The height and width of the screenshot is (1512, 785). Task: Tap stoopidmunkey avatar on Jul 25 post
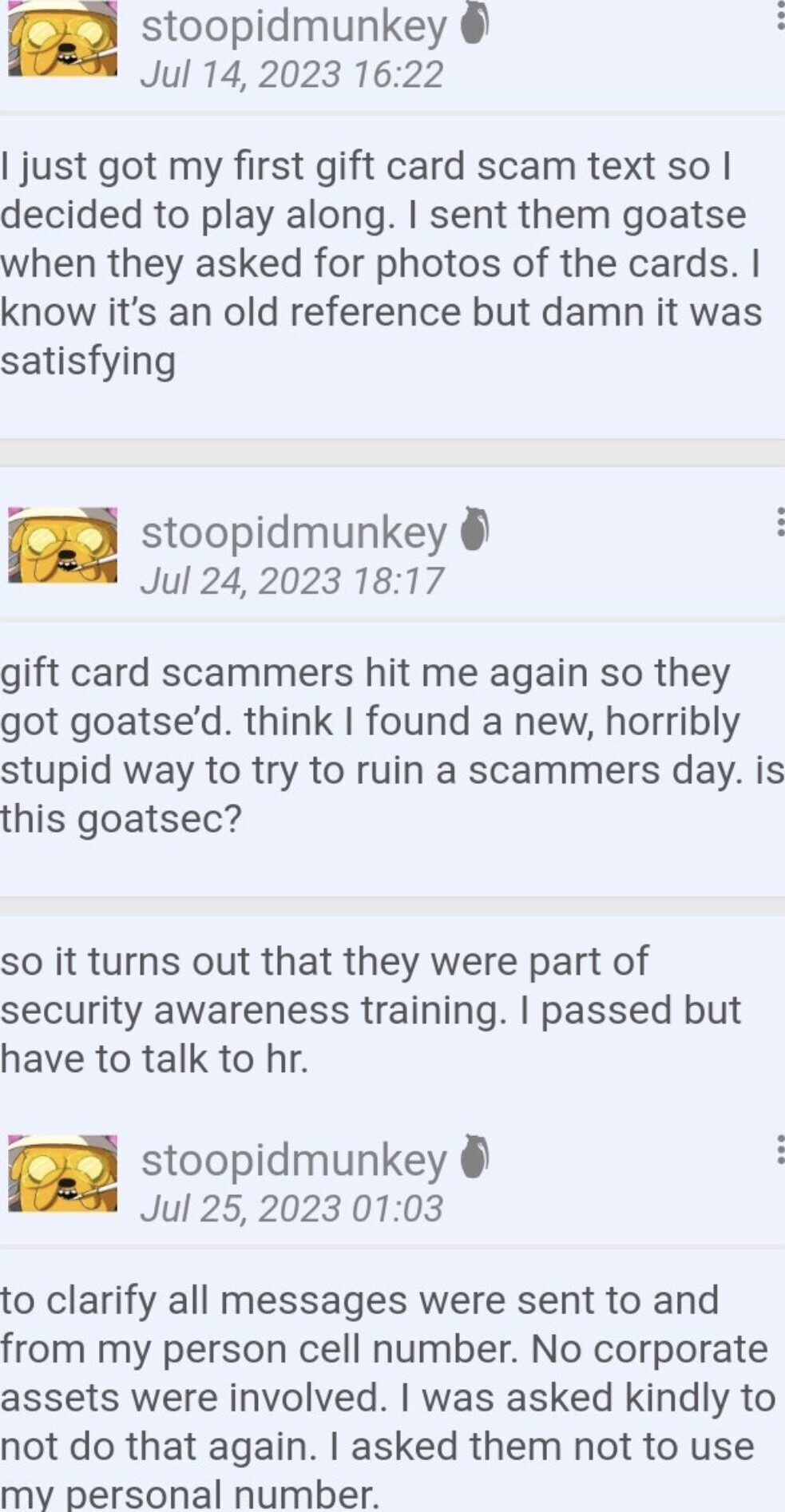pyautogui.click(x=63, y=1172)
